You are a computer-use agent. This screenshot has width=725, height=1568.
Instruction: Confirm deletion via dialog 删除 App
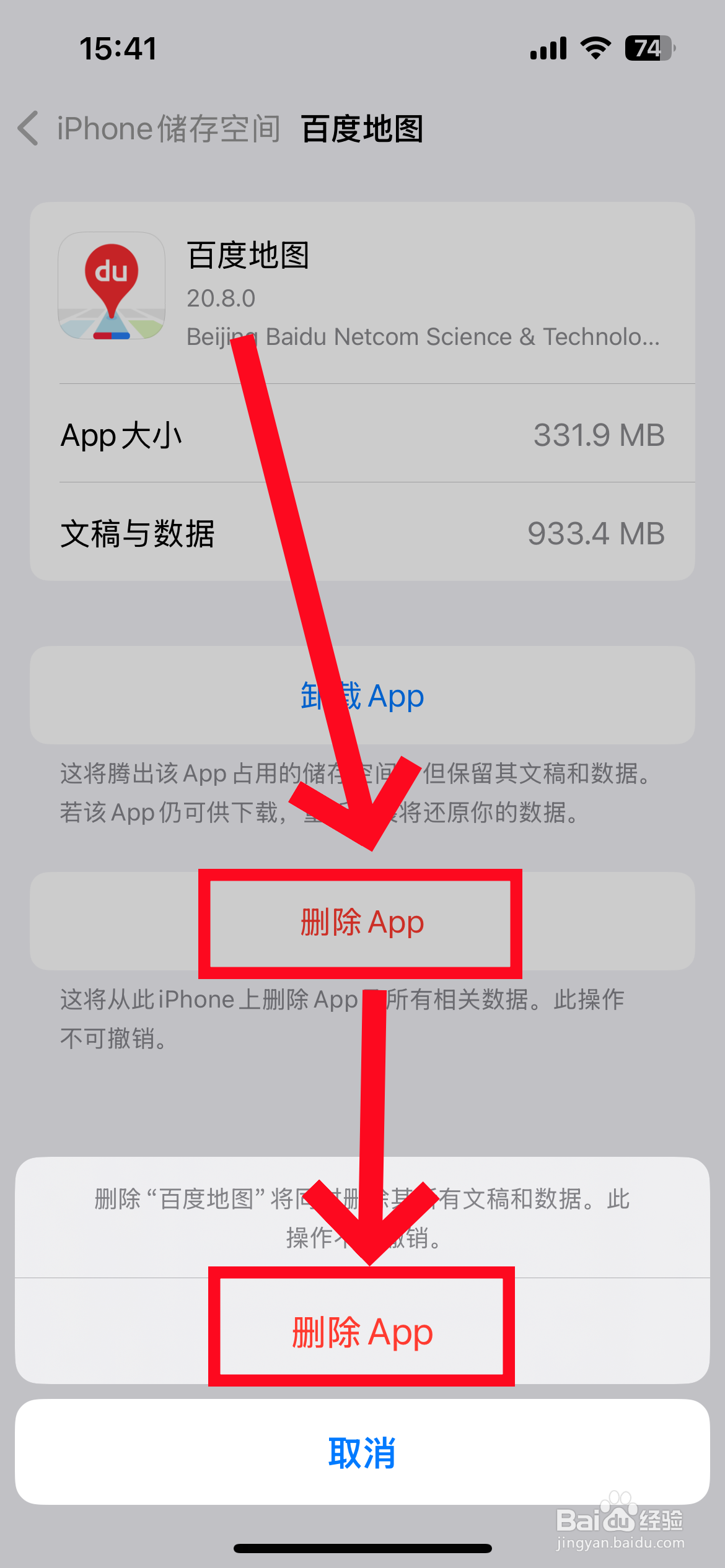361,1333
